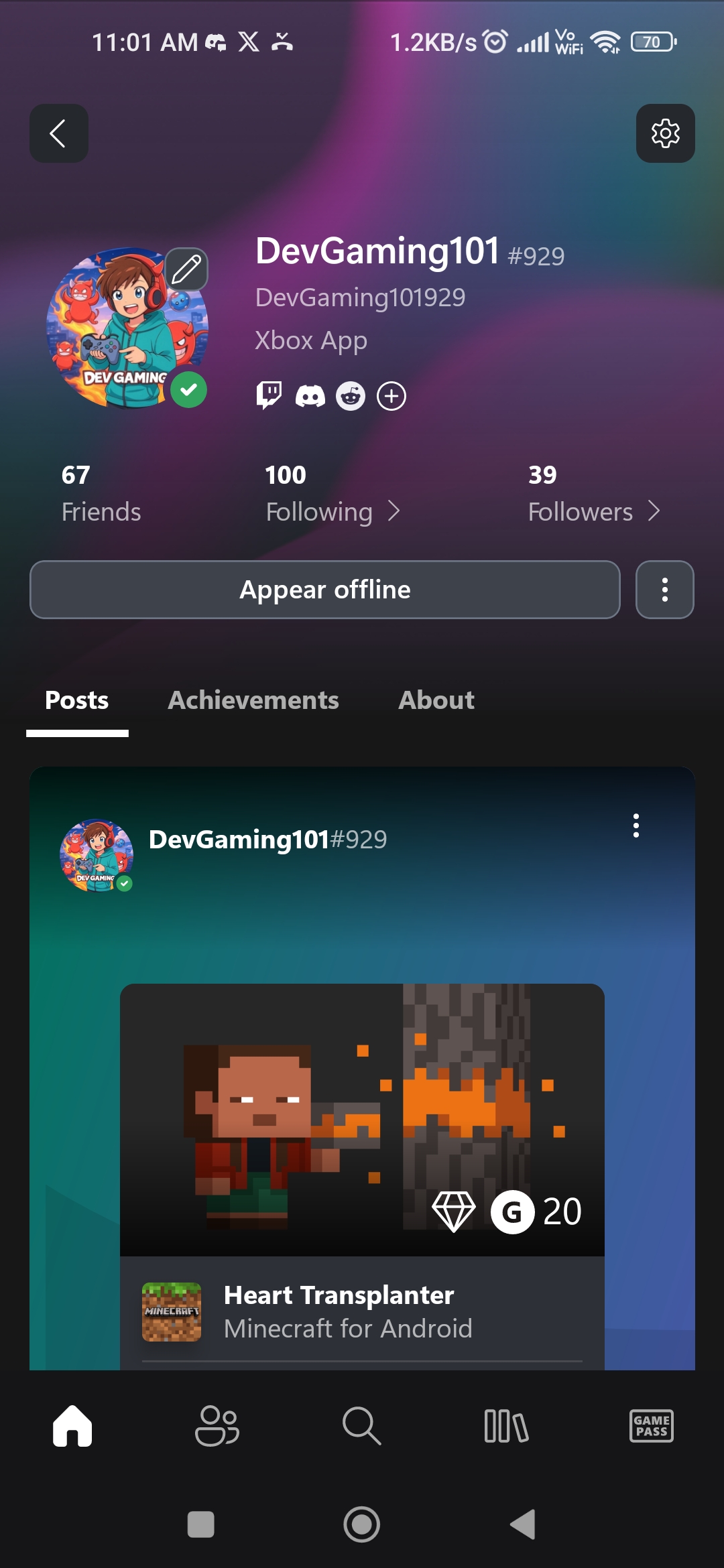Open the Game Pass tab
The width and height of the screenshot is (724, 1568).
[651, 1425]
